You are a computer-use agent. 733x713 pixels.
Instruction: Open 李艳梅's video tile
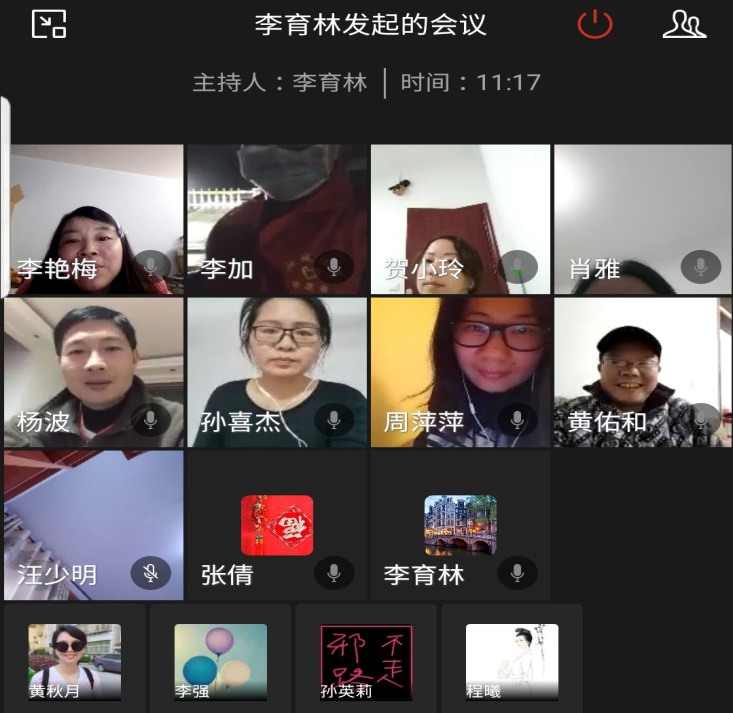click(96, 219)
